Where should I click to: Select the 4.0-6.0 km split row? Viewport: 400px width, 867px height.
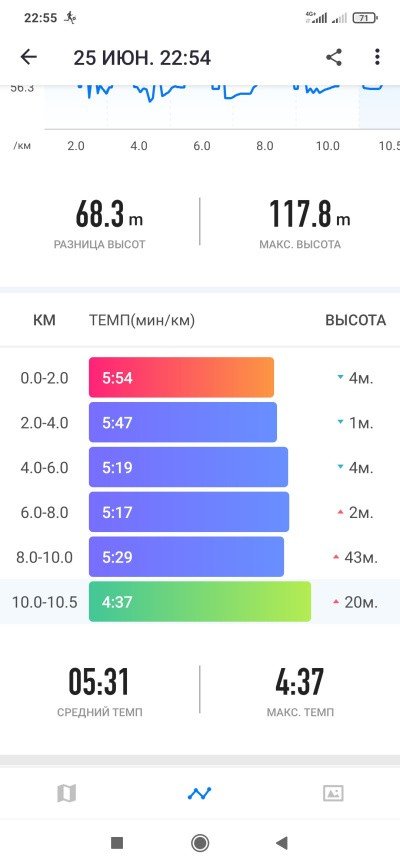point(200,467)
